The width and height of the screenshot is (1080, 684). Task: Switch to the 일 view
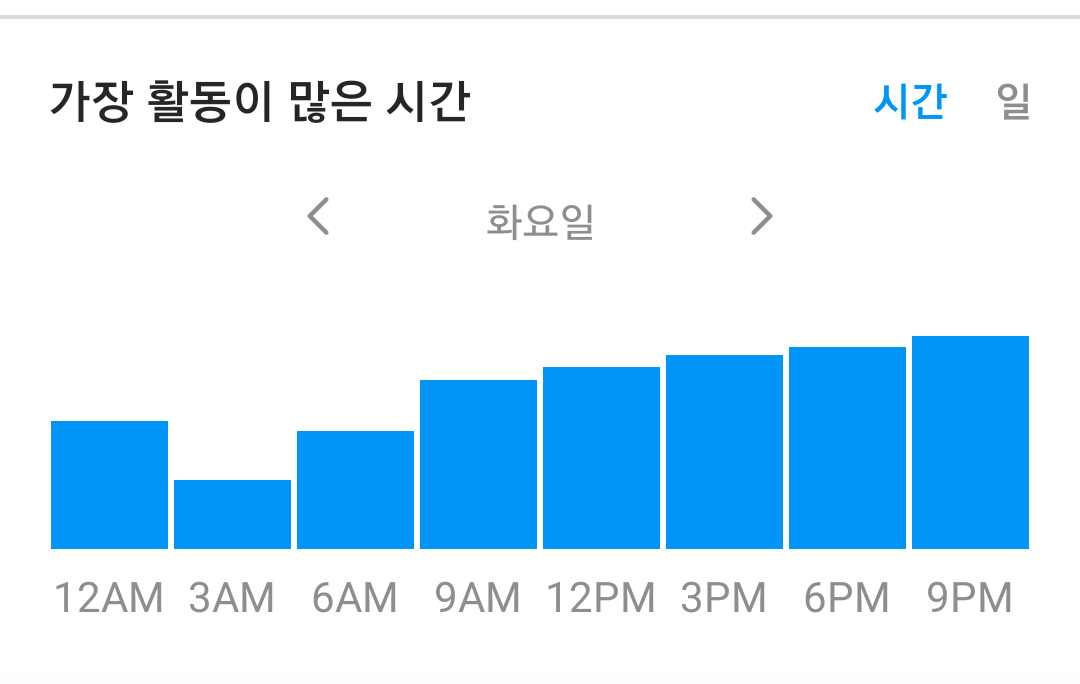[1012, 101]
